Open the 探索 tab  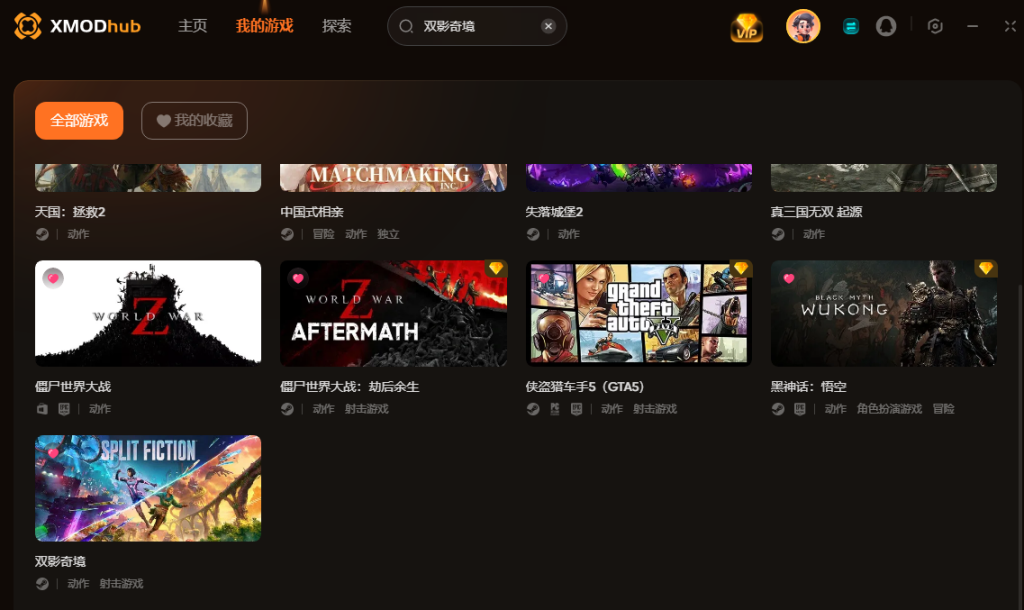coord(337,26)
